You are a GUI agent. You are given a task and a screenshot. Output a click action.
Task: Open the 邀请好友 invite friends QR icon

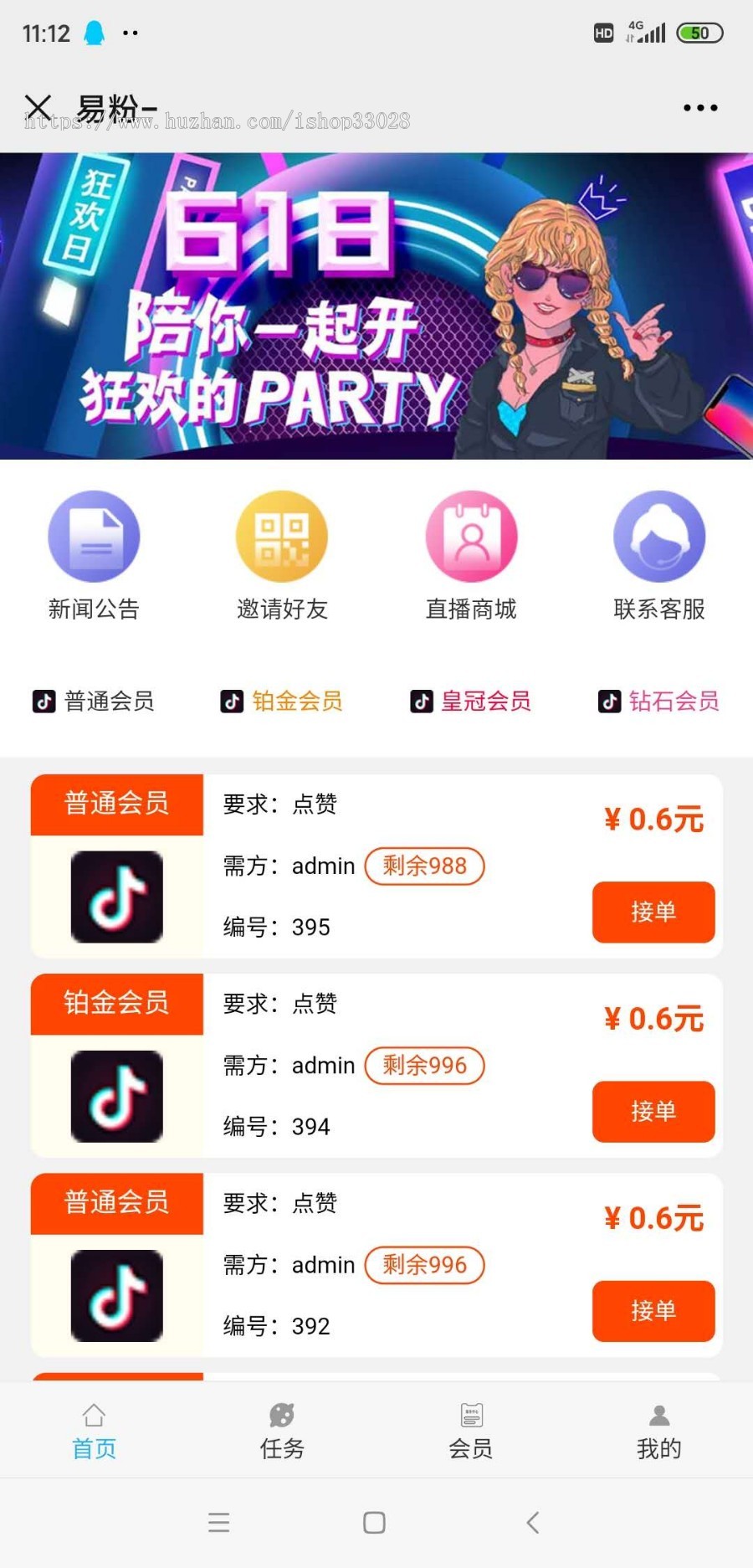pos(282,536)
